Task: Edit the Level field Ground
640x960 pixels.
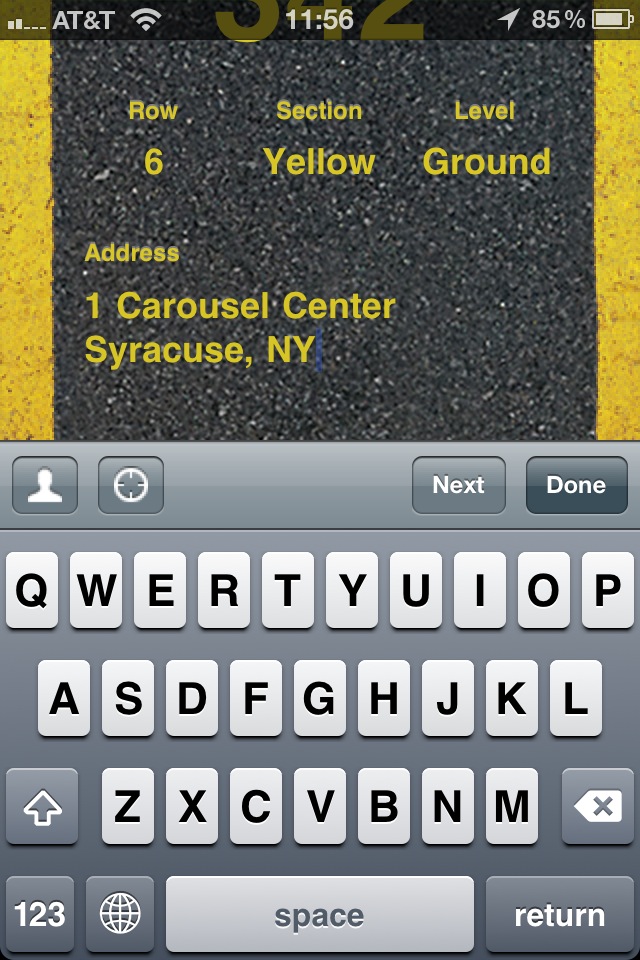Action: point(486,162)
